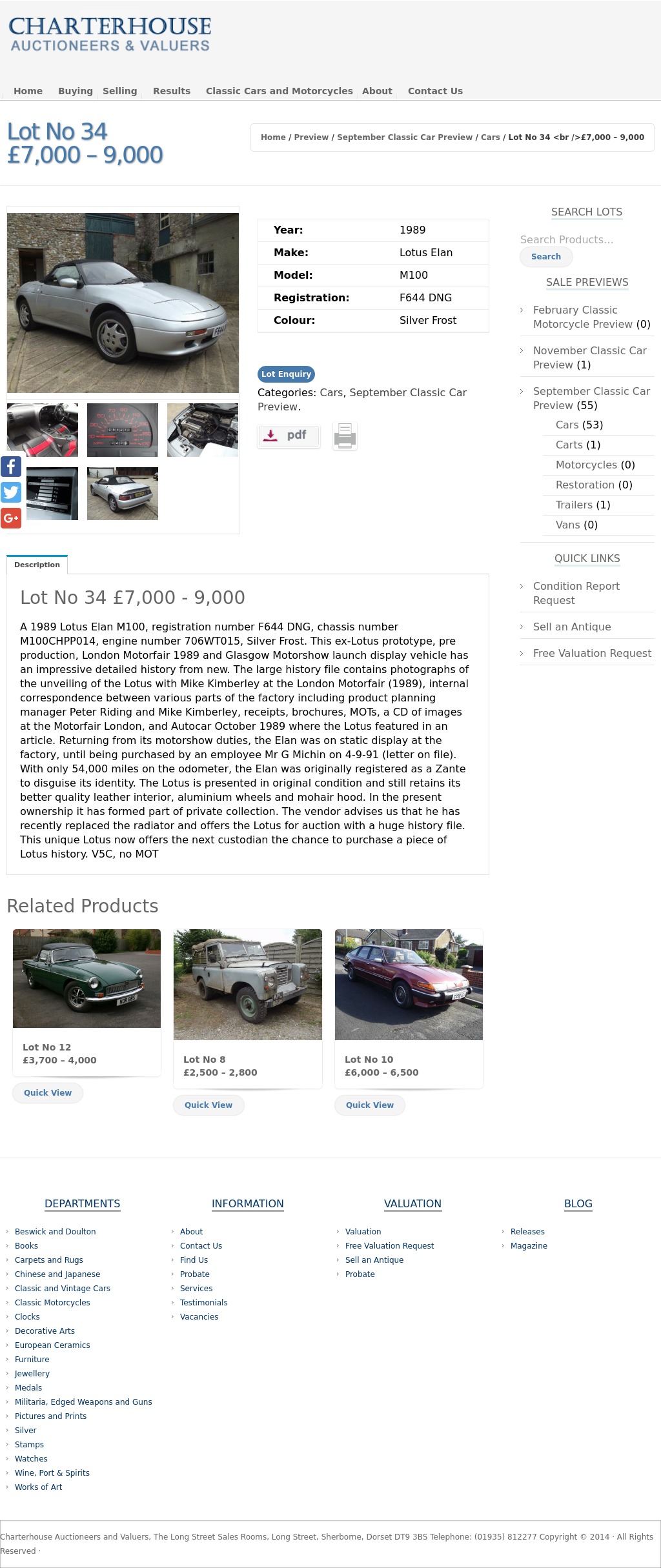Share the lot on Twitter
The image size is (661, 1568).
point(11,492)
